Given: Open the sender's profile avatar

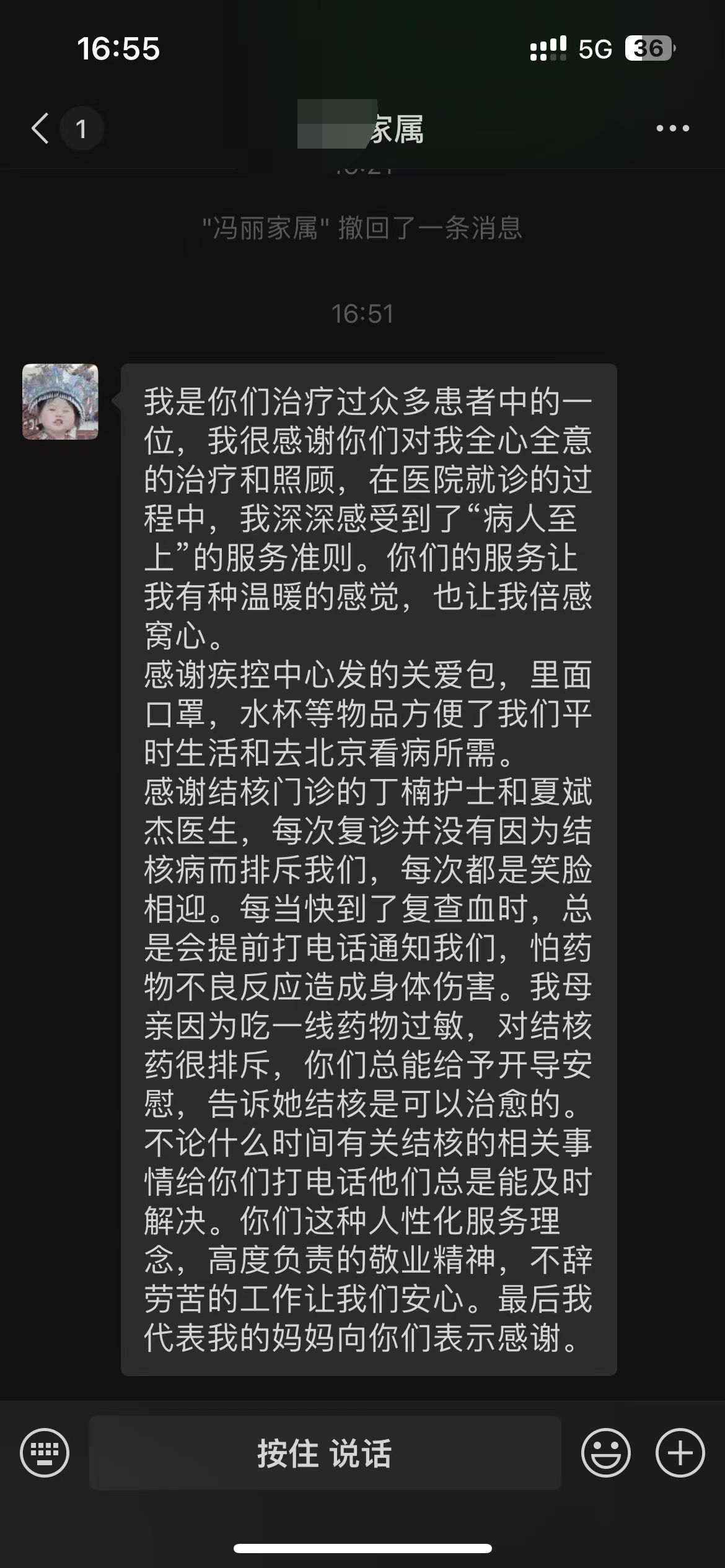Looking at the screenshot, I should pos(60,401).
